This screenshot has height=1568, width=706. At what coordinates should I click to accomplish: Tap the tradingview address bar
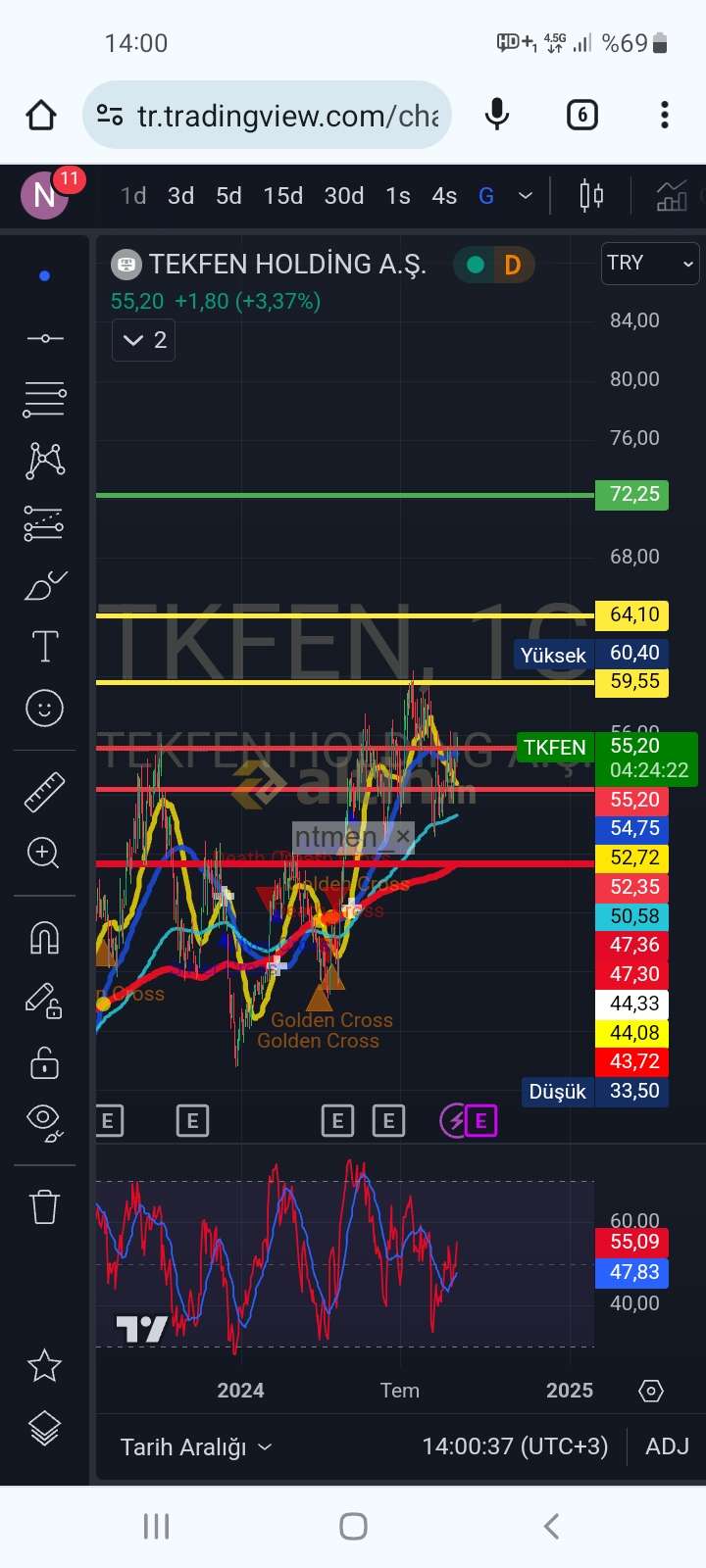pos(267,116)
